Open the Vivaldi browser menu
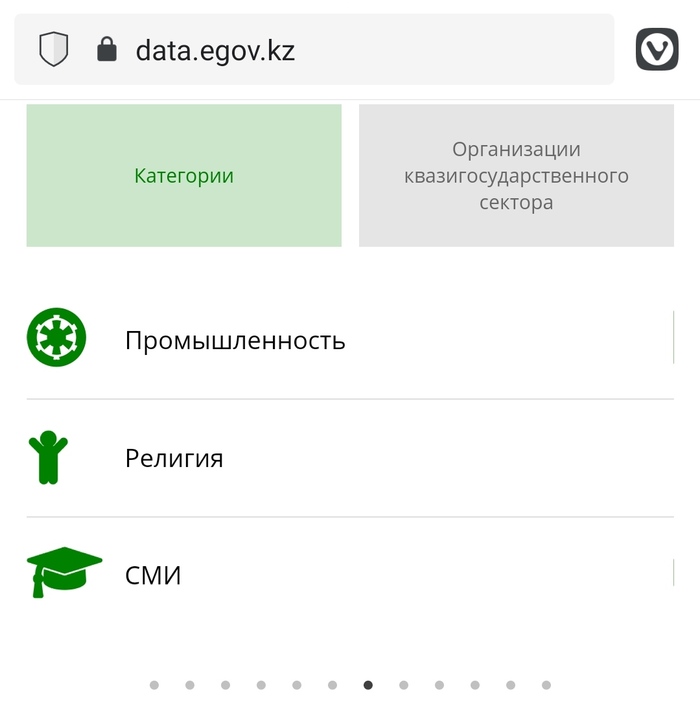 tap(657, 50)
